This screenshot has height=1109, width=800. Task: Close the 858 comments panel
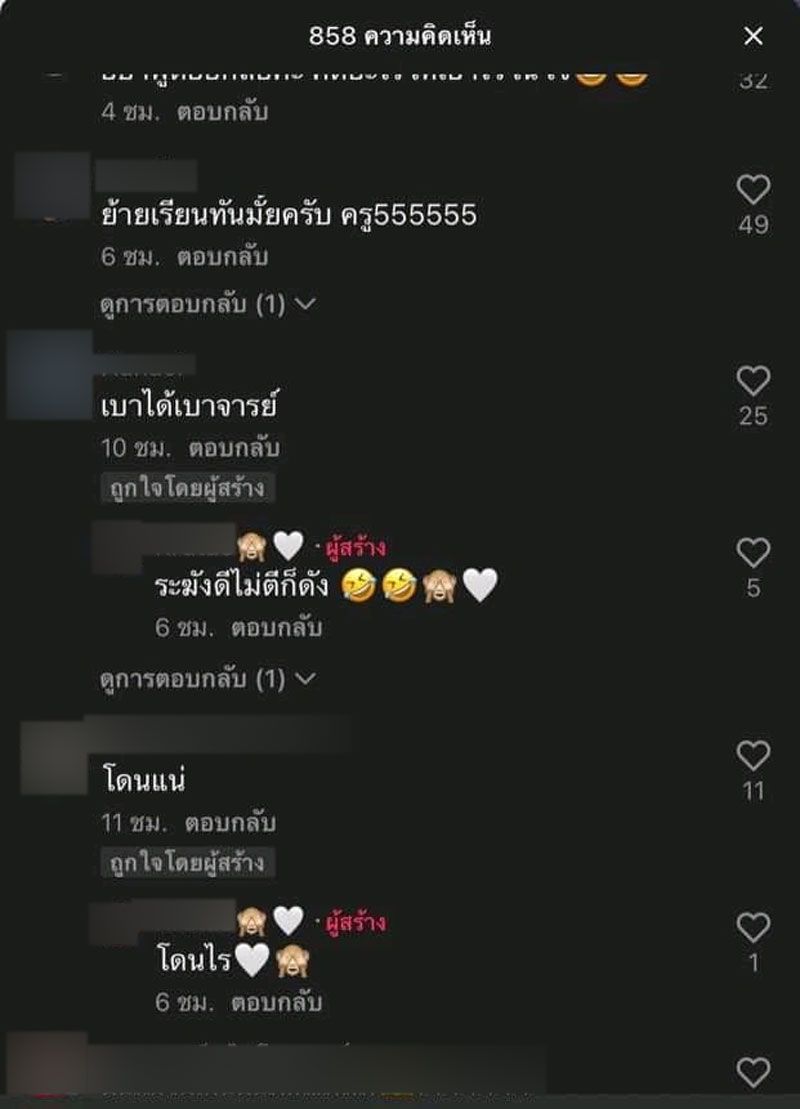753,37
